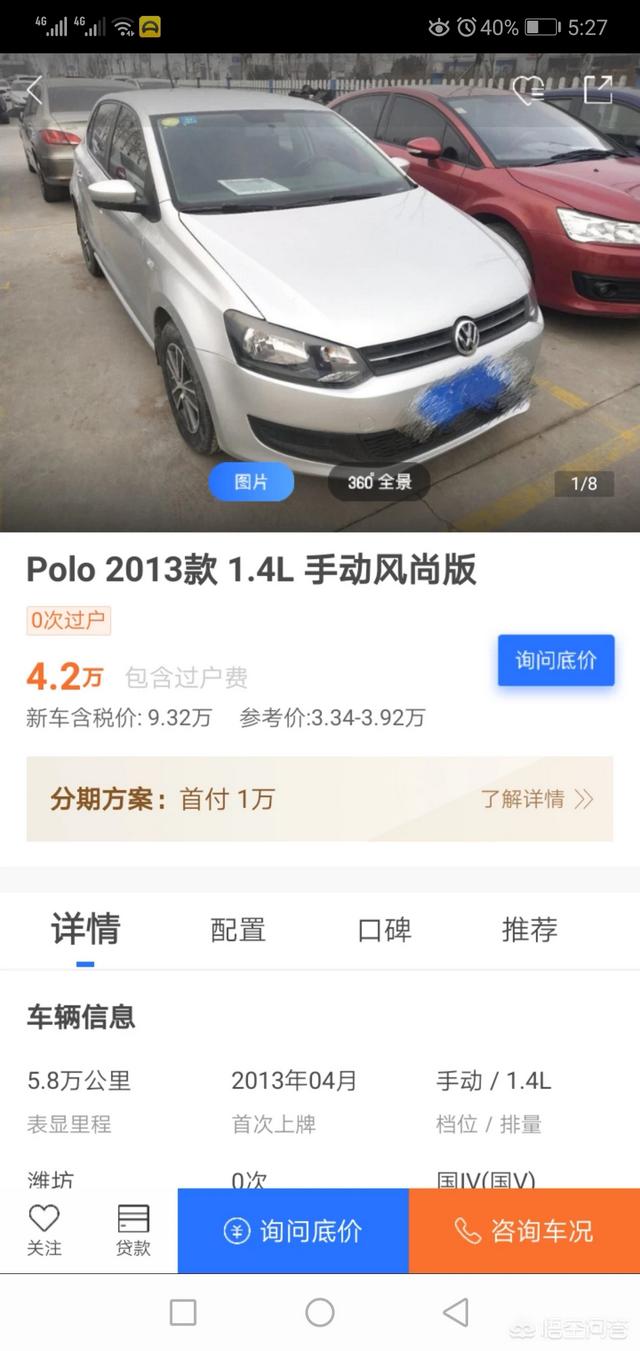Share this Polo listing
640x1351 pixels.
[x=598, y=89]
